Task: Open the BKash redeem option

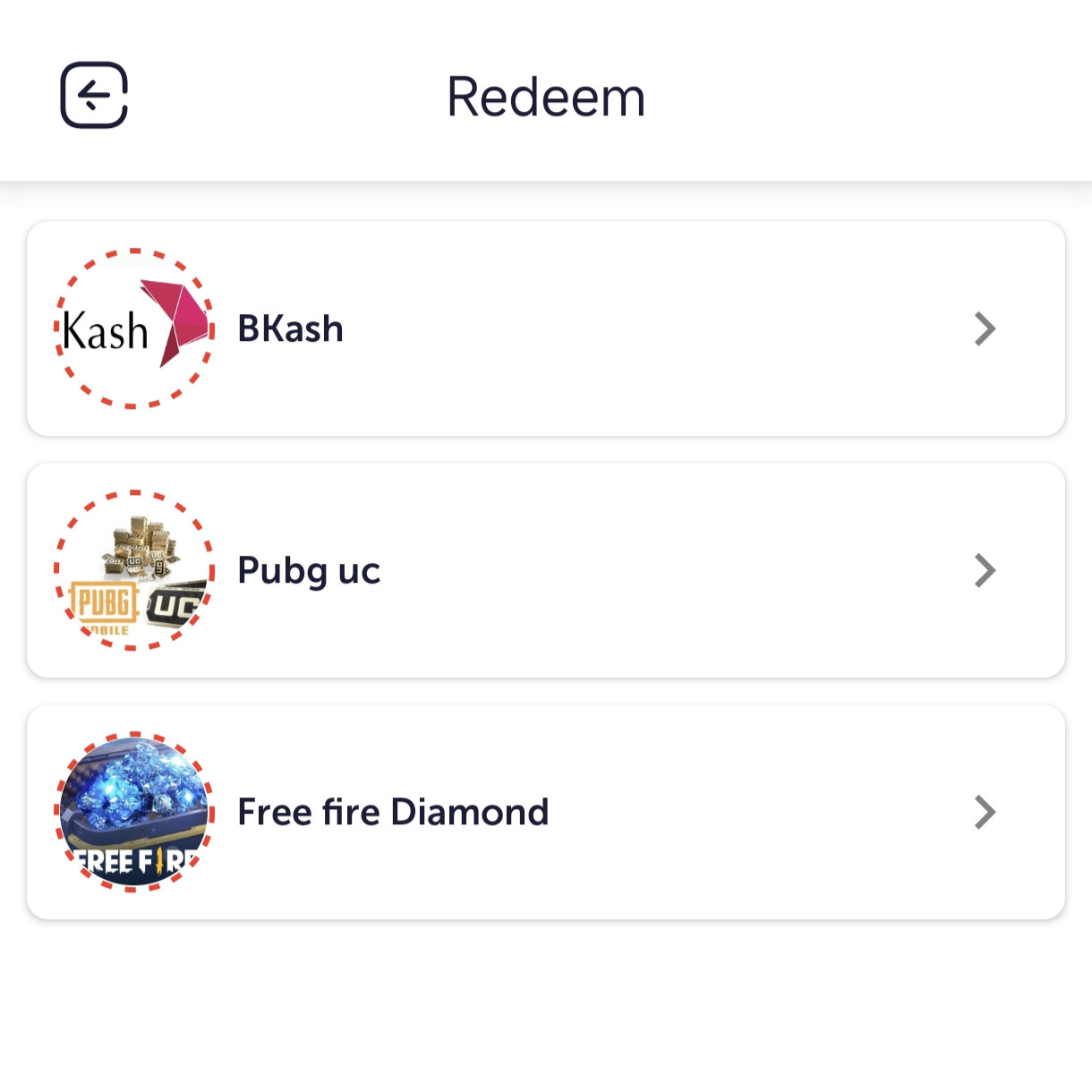Action: [545, 328]
